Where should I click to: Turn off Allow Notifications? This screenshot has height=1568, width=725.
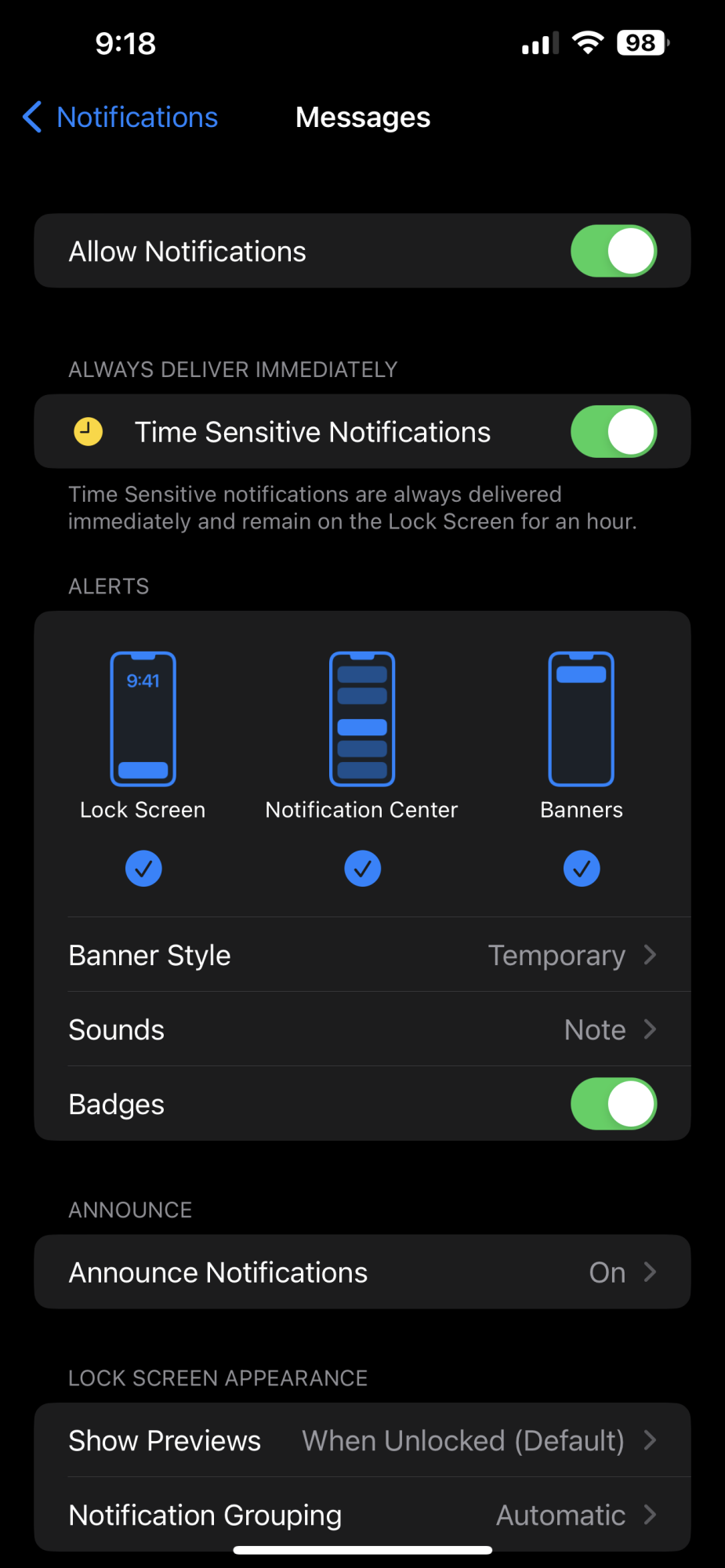pyautogui.click(x=613, y=252)
